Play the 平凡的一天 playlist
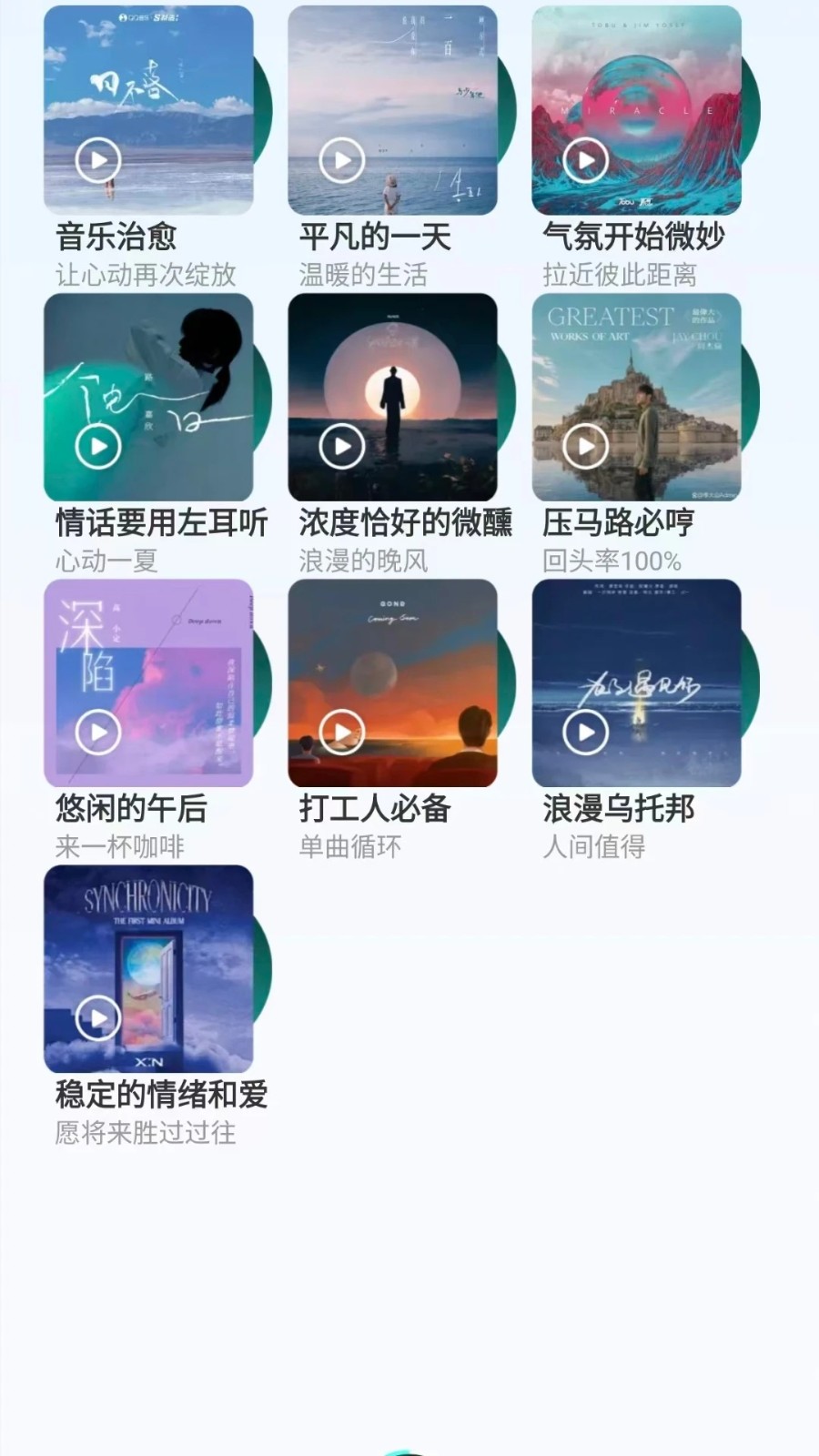The width and height of the screenshot is (819, 1456). (x=341, y=159)
